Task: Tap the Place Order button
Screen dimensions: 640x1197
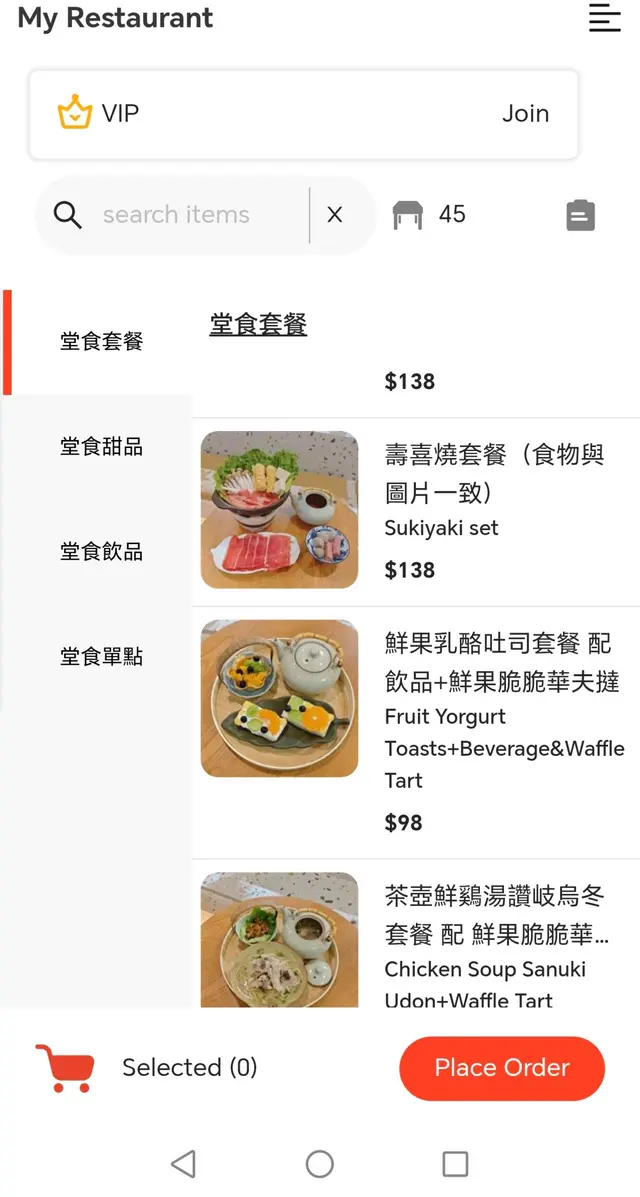Action: pyautogui.click(x=502, y=1068)
